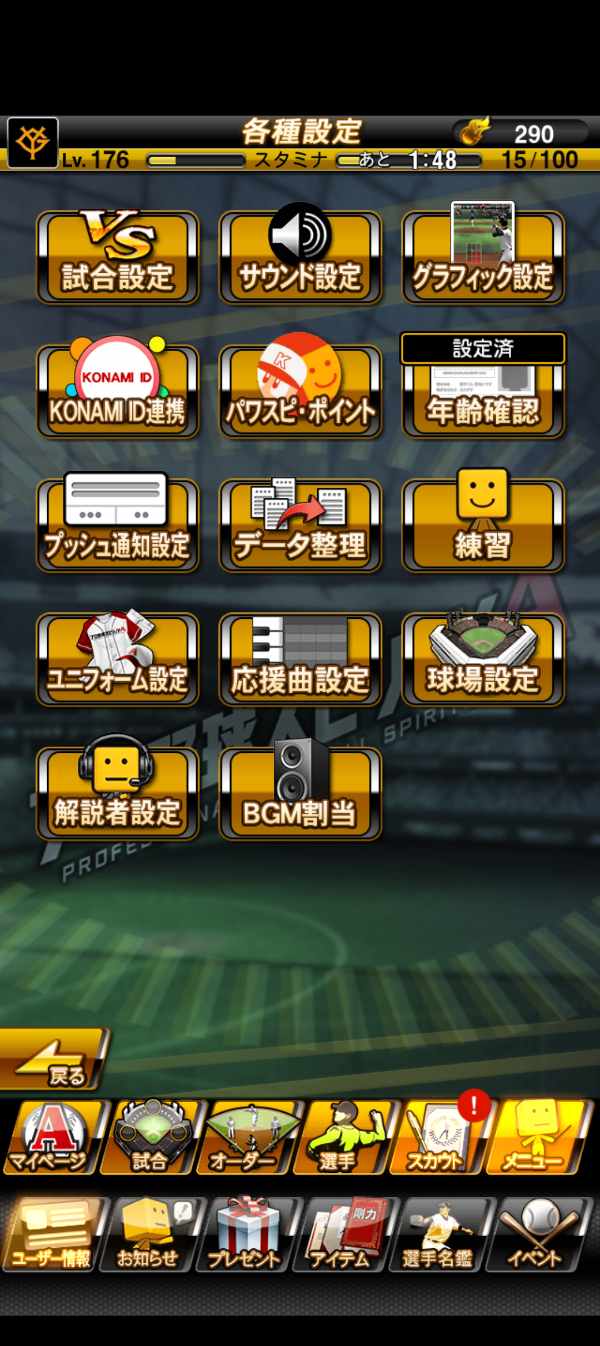The width and height of the screenshot is (600, 1346).
Task: Open 試合設定 match settings
Action: (x=118, y=257)
